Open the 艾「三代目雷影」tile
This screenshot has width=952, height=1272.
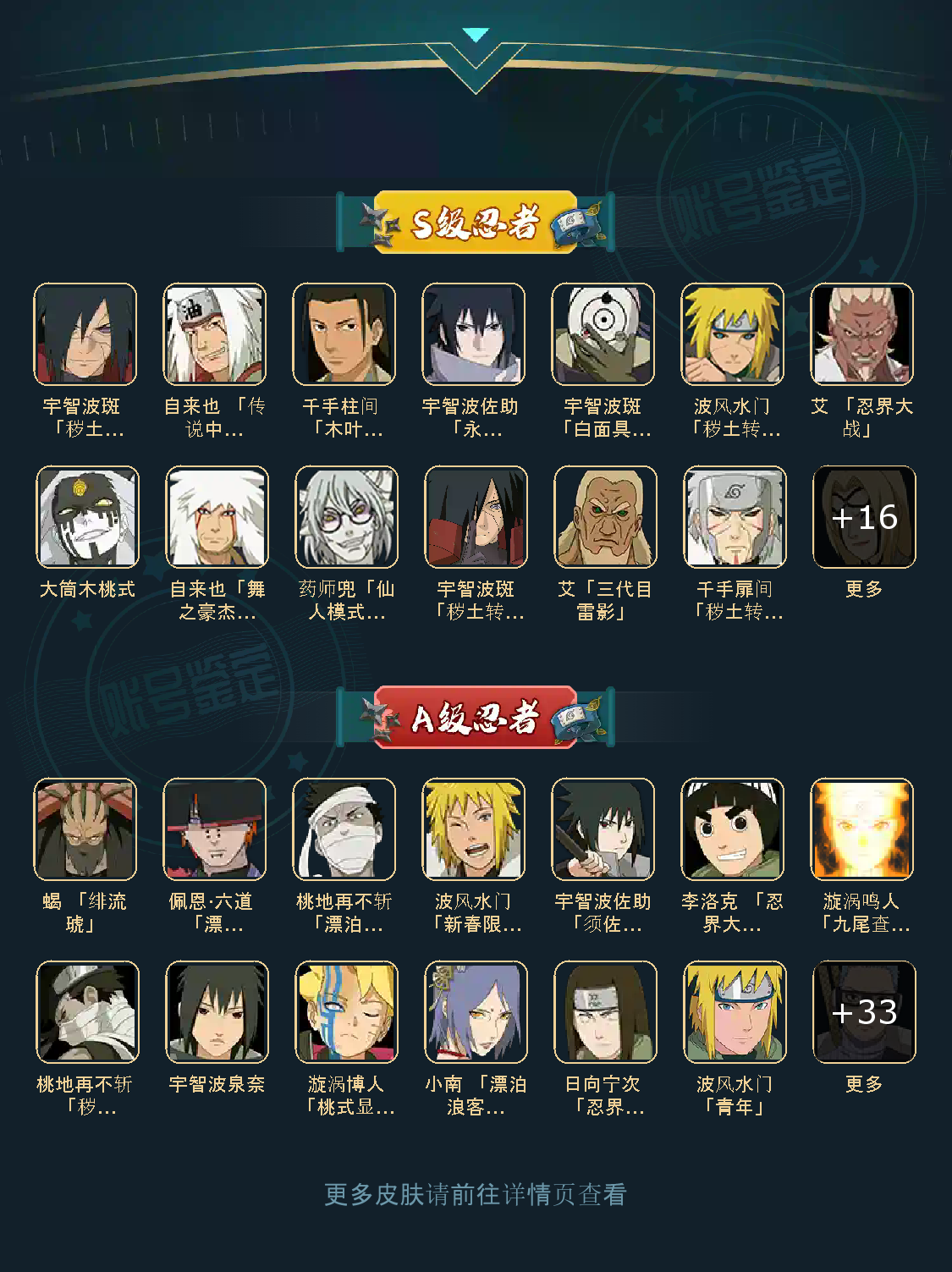click(605, 517)
